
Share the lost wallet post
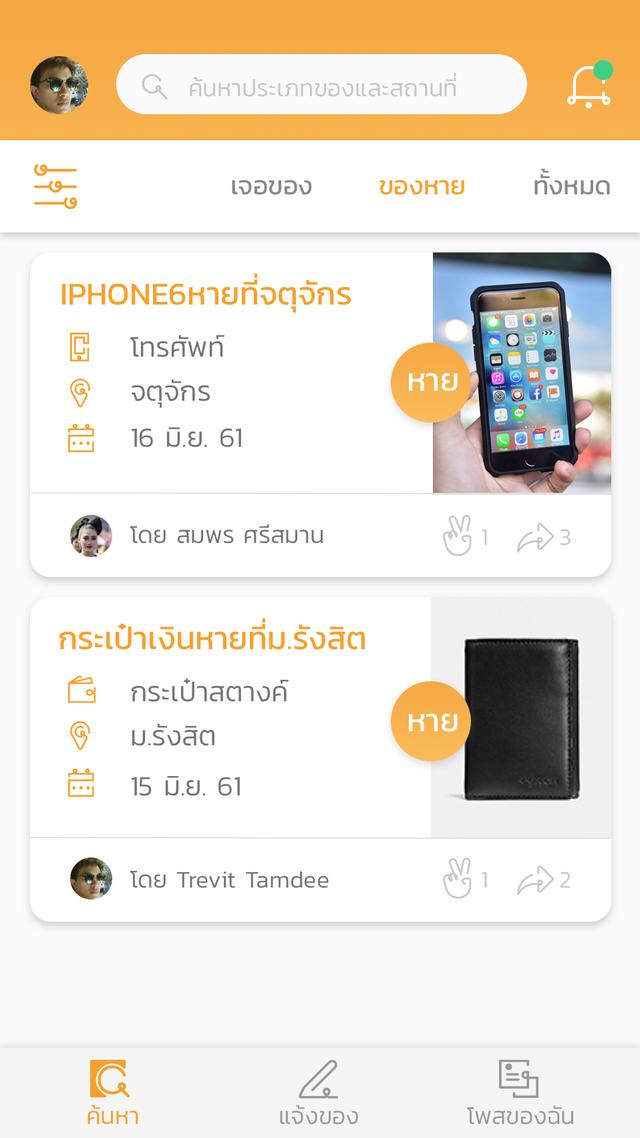coord(535,881)
